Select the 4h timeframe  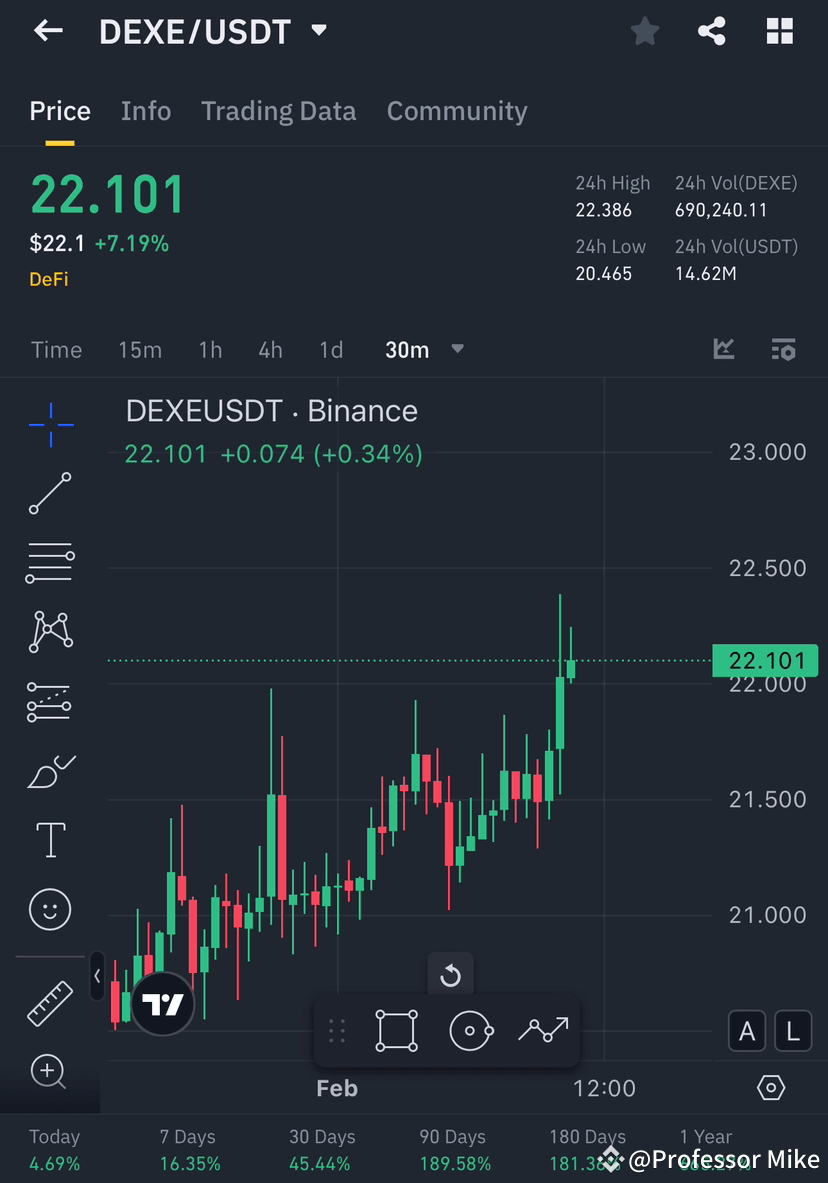point(270,349)
